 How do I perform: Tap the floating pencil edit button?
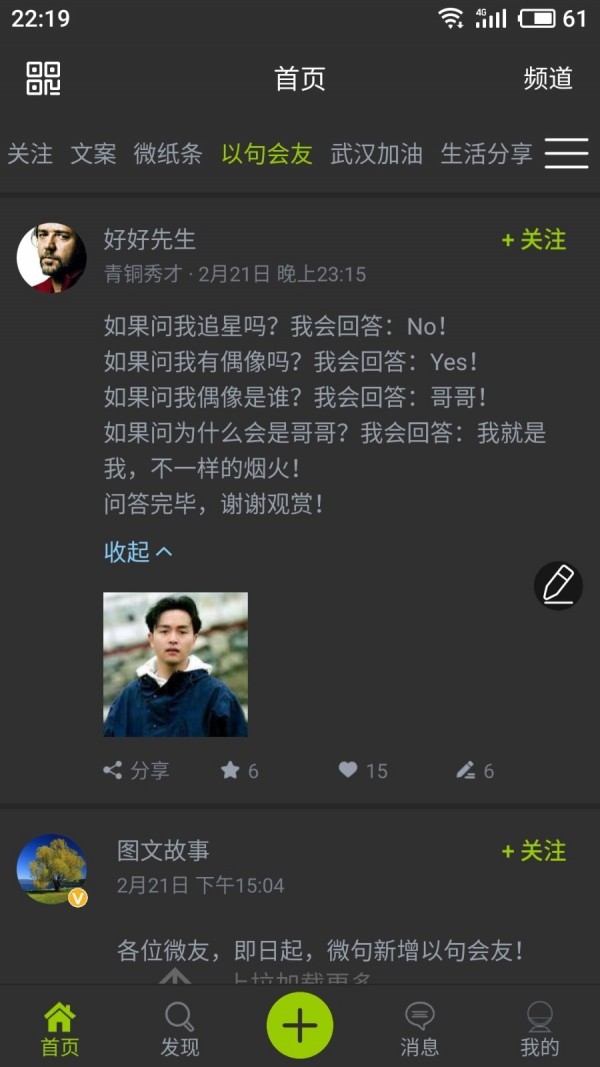coord(559,585)
